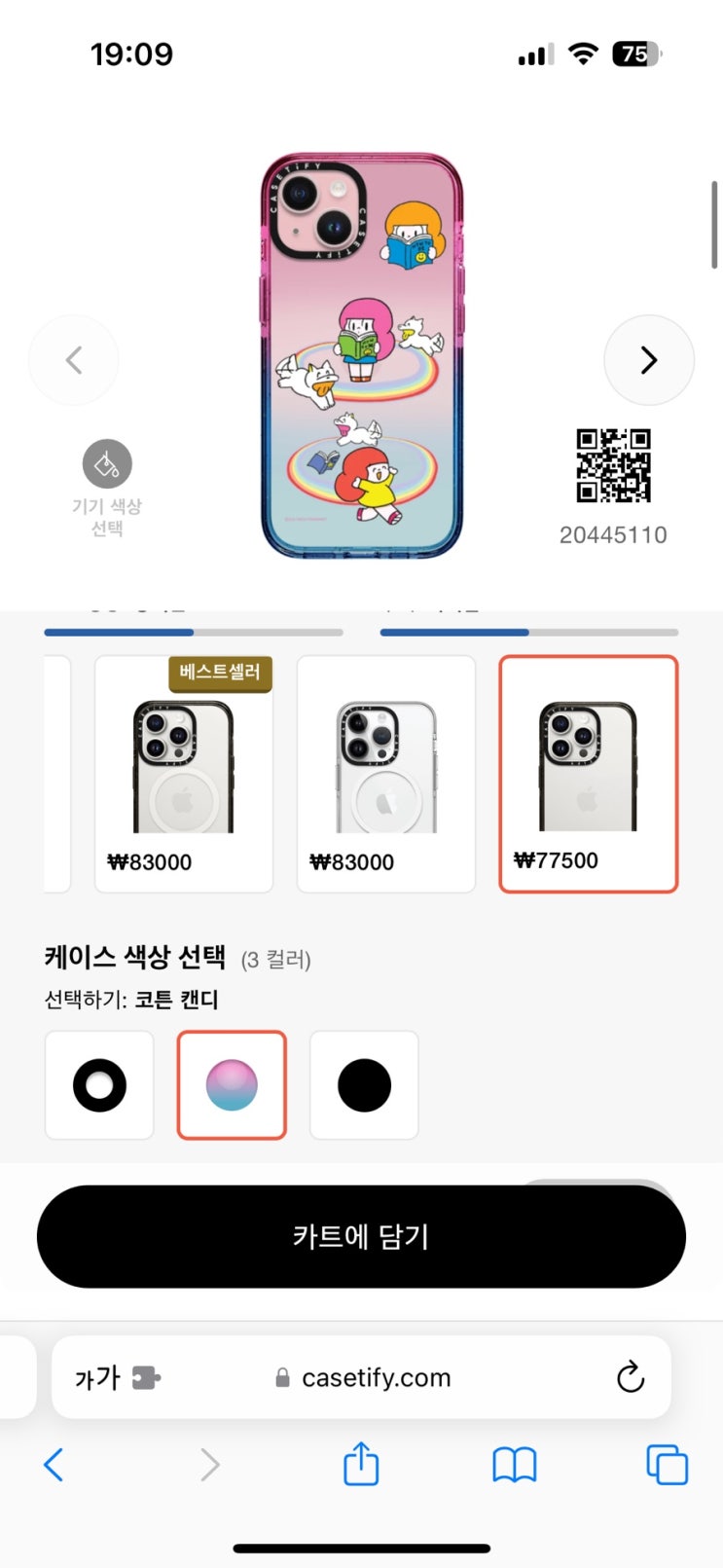Select the ₩77500 case option
This screenshot has width=723, height=1568.
588,774
